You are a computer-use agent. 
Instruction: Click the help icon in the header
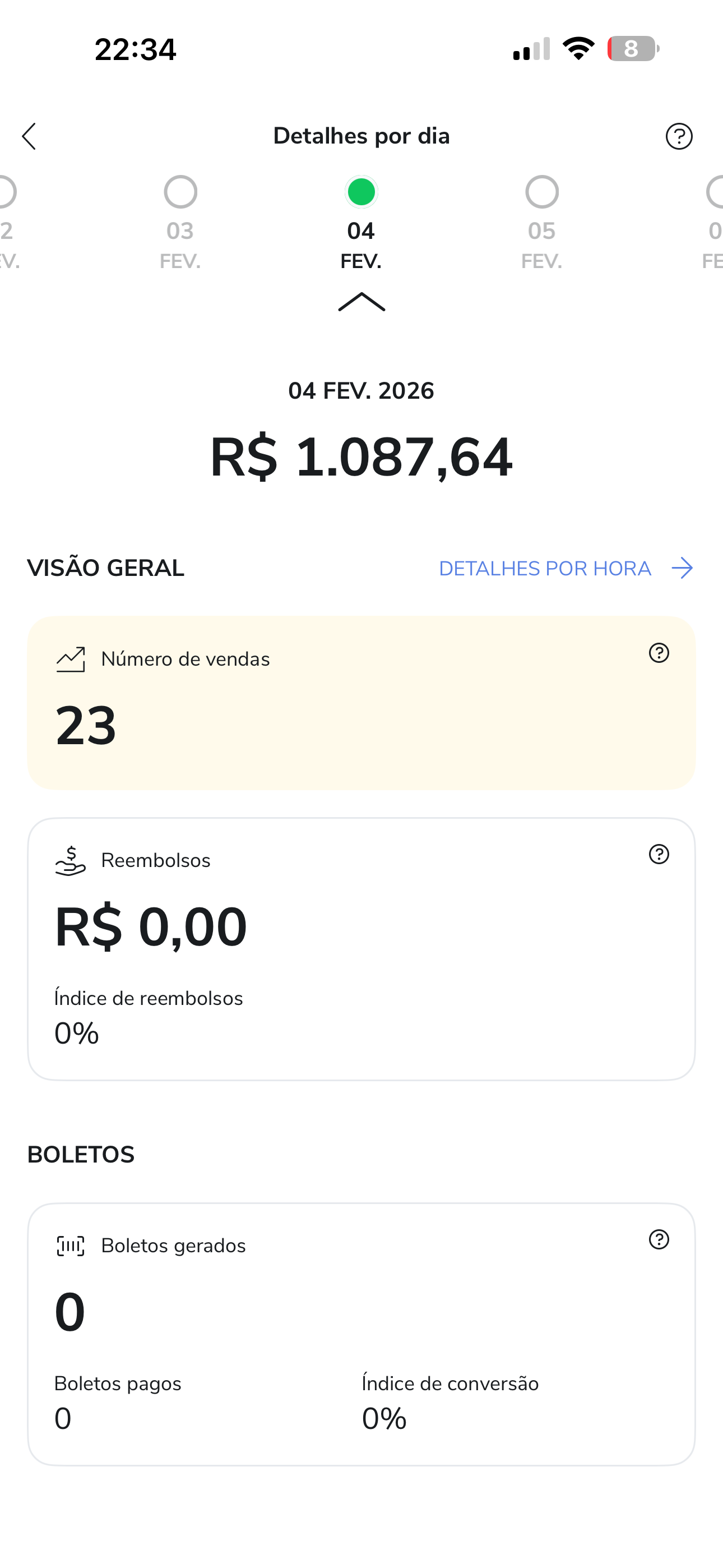[x=680, y=136]
